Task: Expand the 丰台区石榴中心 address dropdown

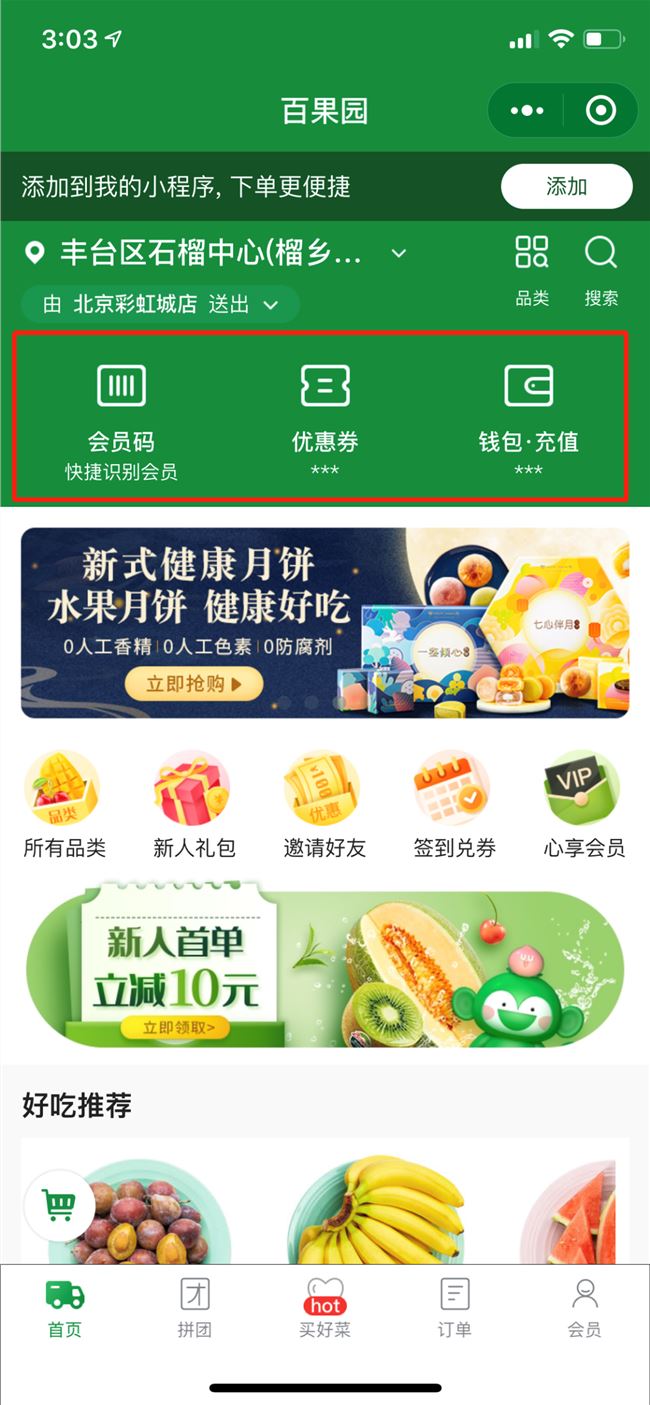Action: pyautogui.click(x=399, y=253)
